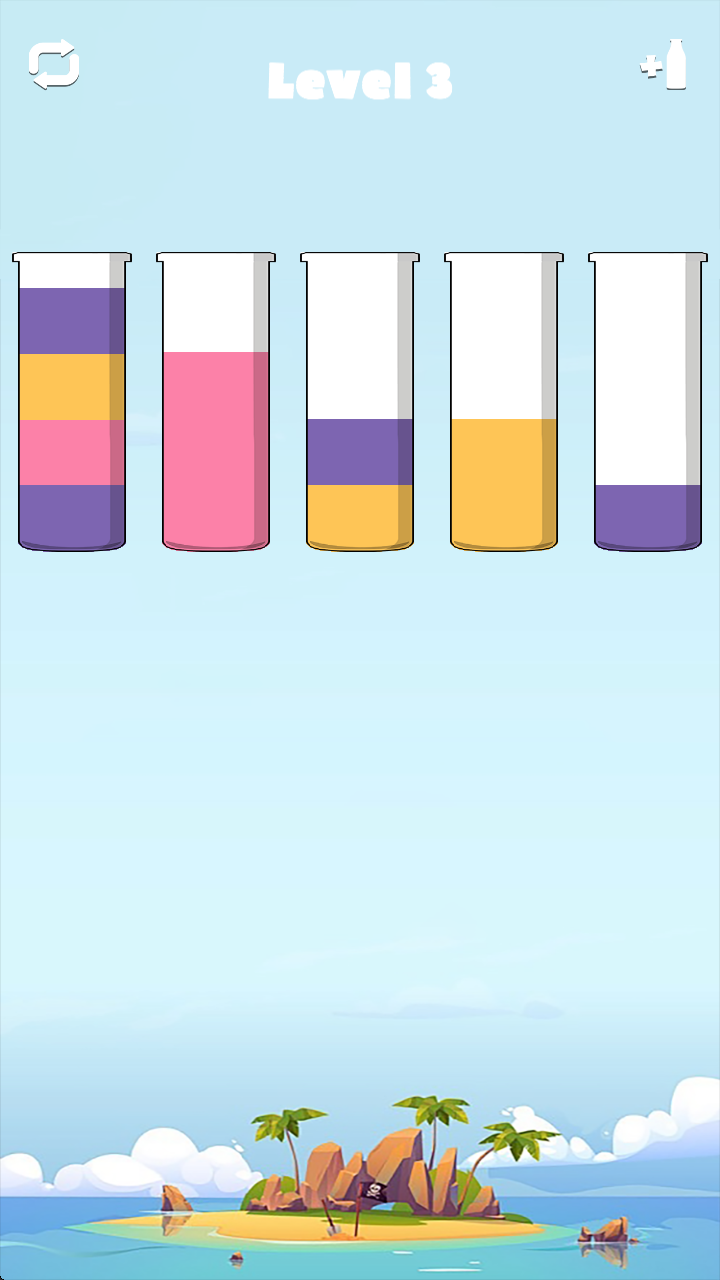This screenshot has height=1280, width=720.
Task: Click the yellow segment in the first tube
Action: coord(71,385)
